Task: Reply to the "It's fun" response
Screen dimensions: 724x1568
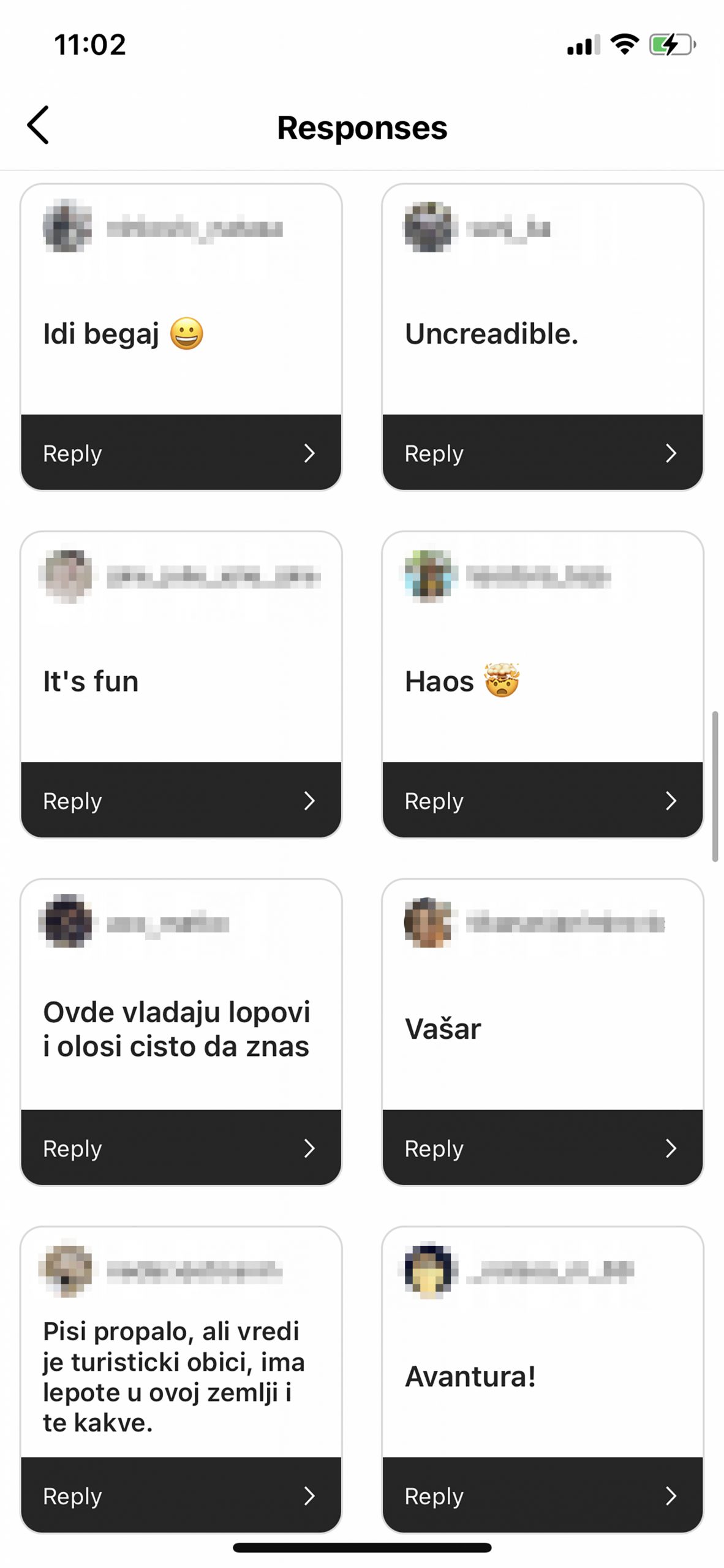Action: (181, 800)
